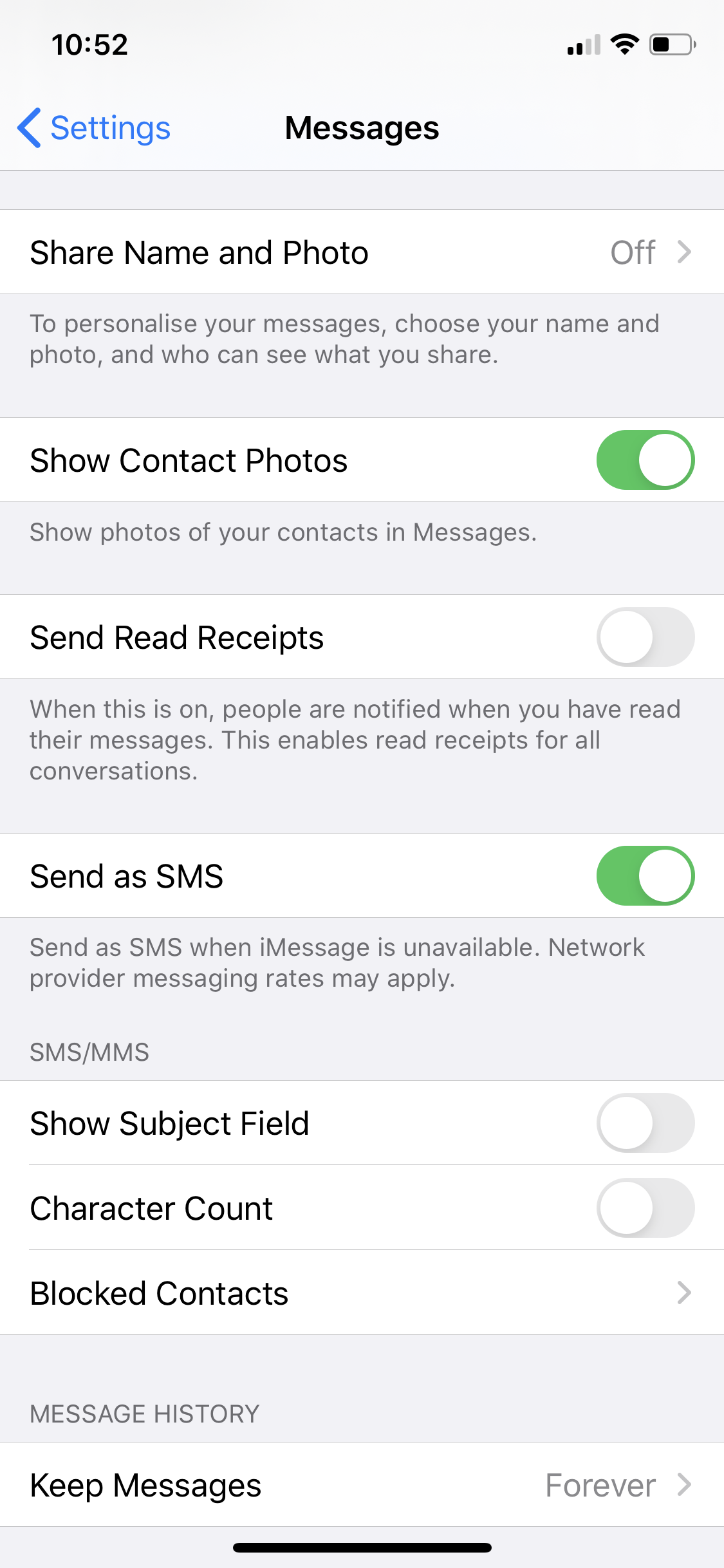The image size is (724, 1568).
Task: Enable Send Read Receipts
Action: [x=645, y=637]
